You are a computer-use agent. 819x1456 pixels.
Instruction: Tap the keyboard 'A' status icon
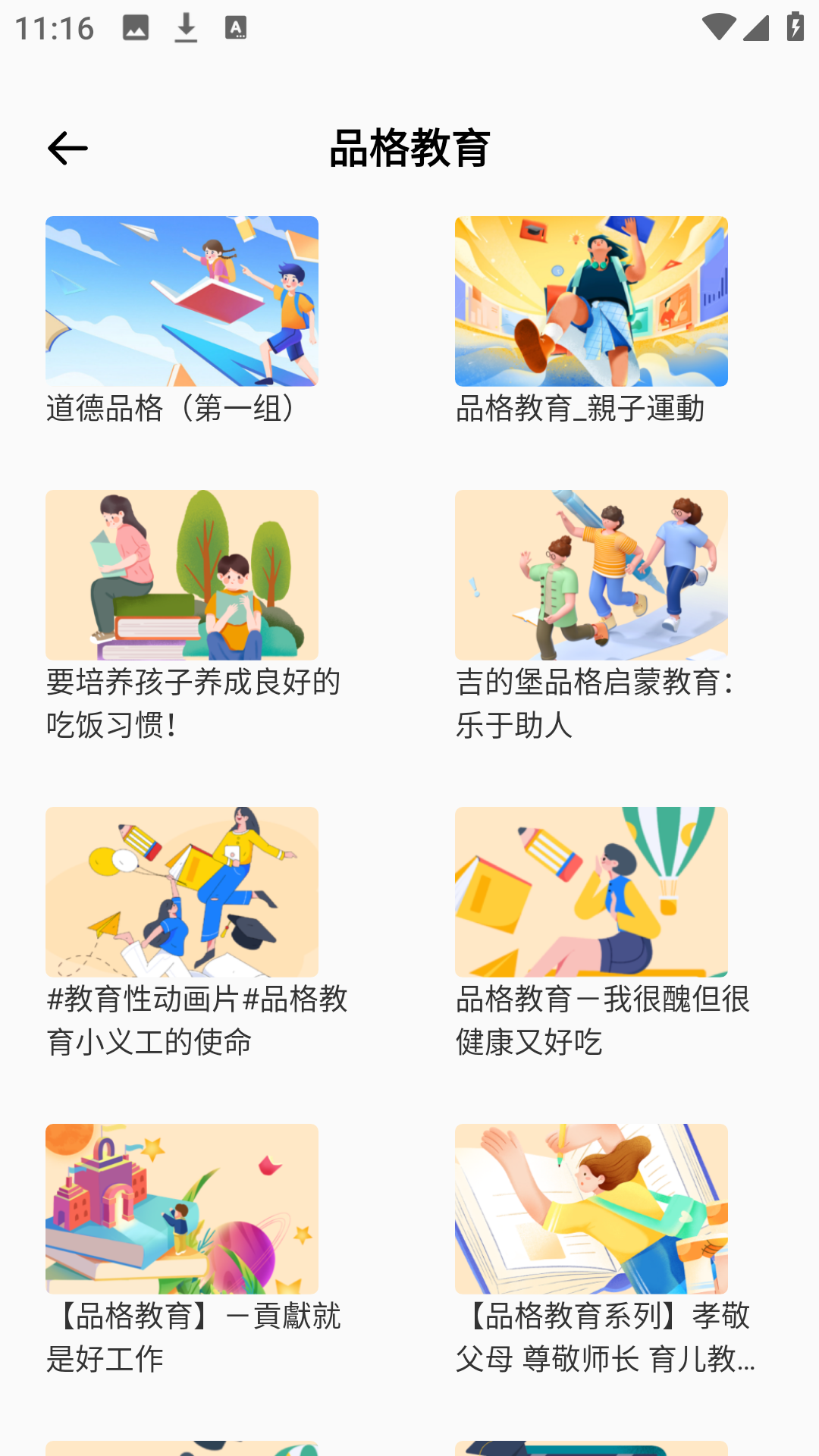[236, 27]
